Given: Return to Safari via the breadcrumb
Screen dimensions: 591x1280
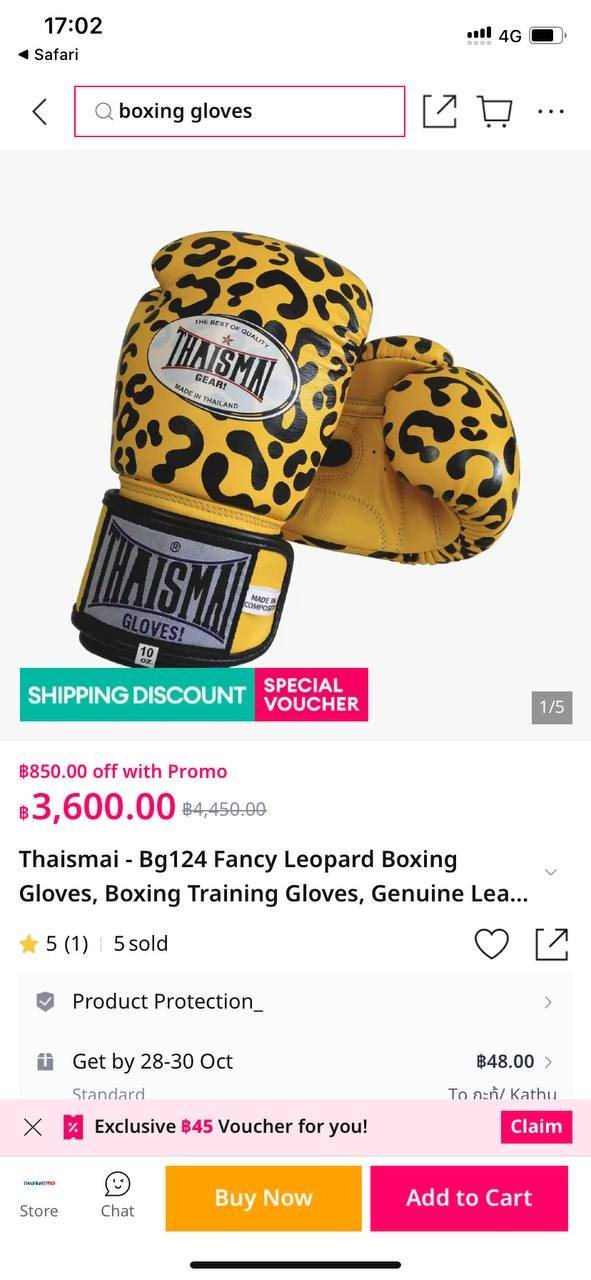Looking at the screenshot, I should 48,54.
